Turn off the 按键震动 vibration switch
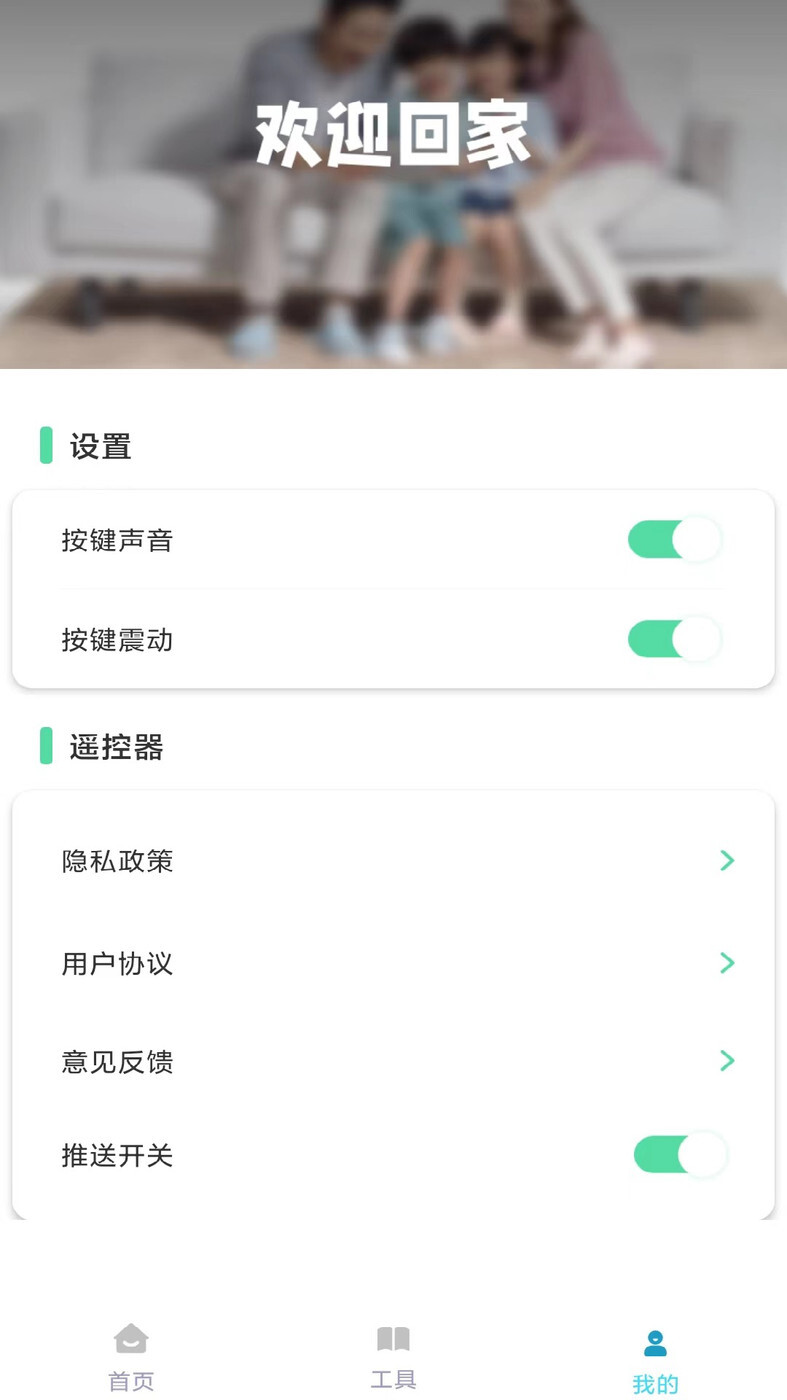Screen dimensions: 787x1400 [674, 639]
